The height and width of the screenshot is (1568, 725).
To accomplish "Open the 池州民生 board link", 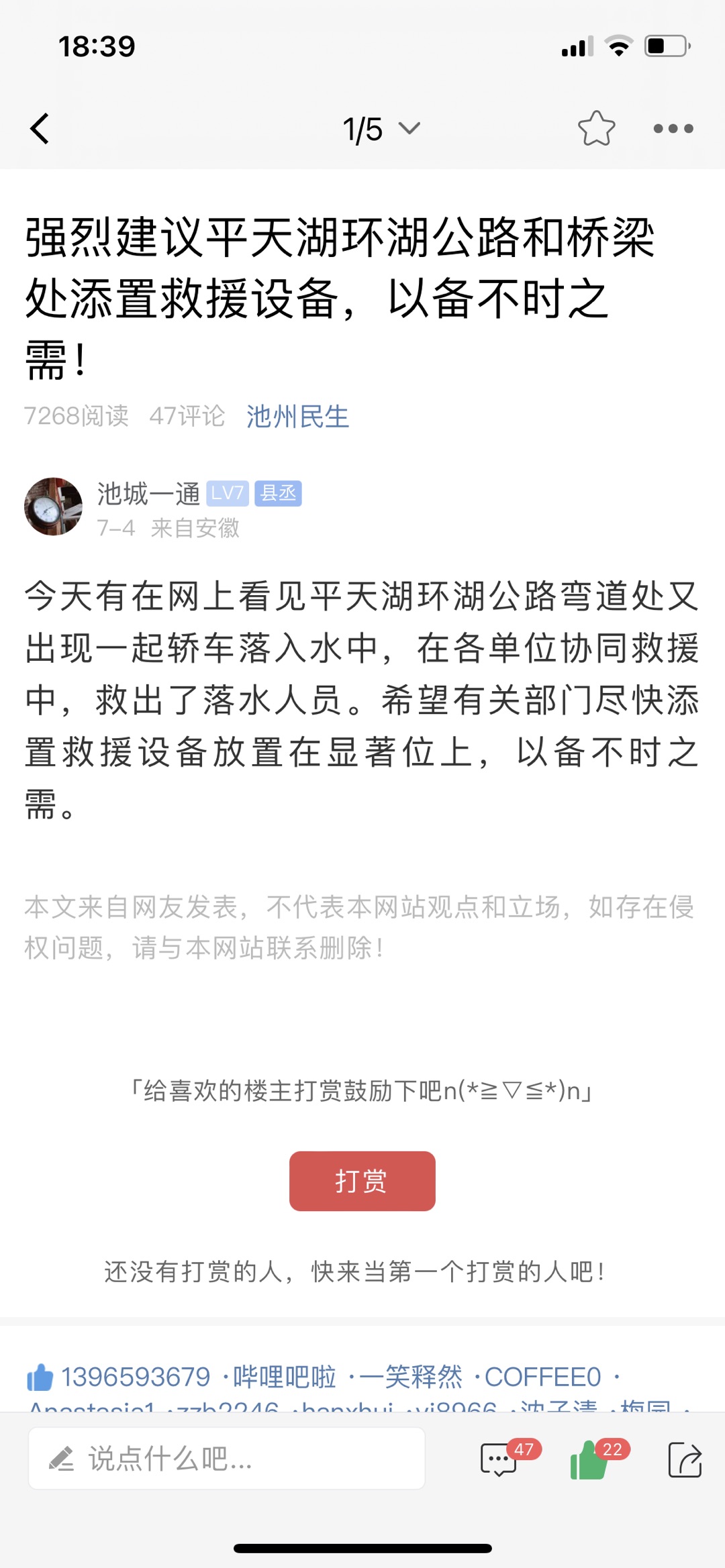I will (297, 417).
